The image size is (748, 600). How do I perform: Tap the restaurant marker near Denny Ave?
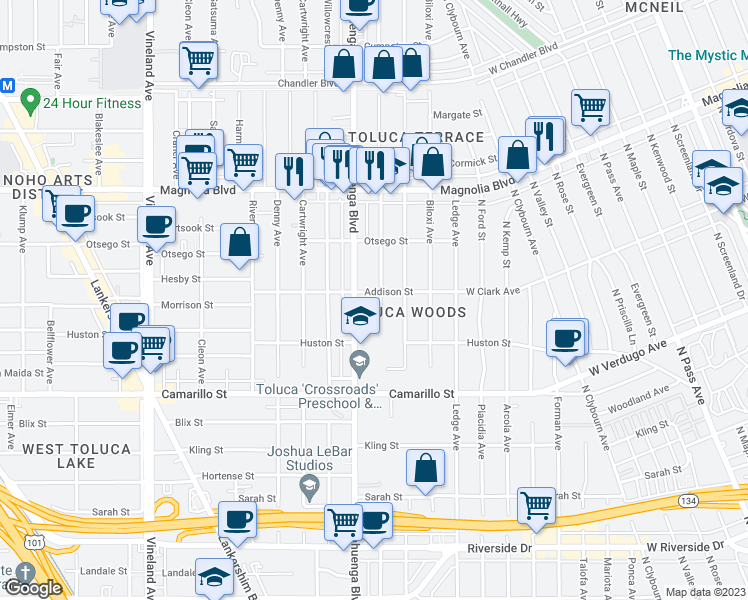pyautogui.click(x=294, y=175)
